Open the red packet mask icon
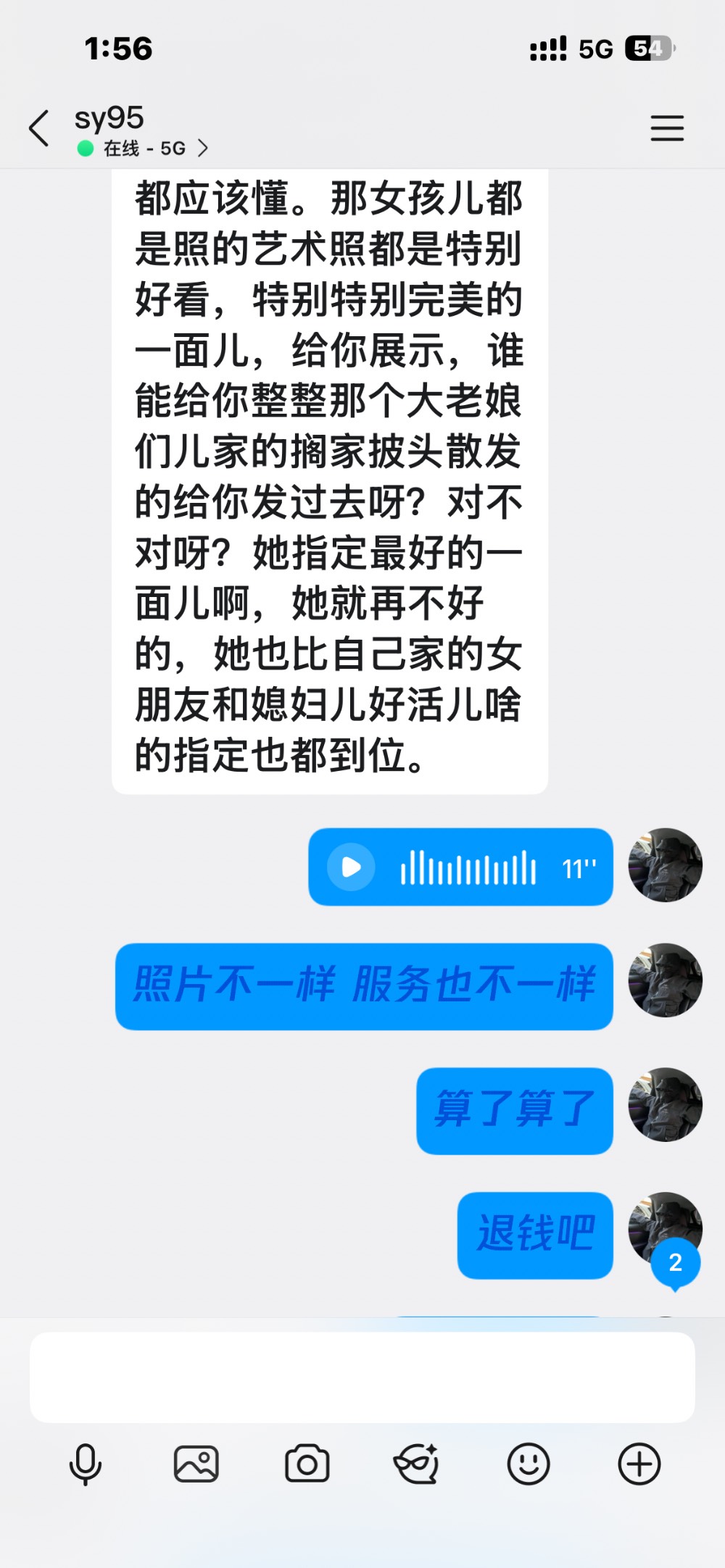 [x=417, y=1464]
